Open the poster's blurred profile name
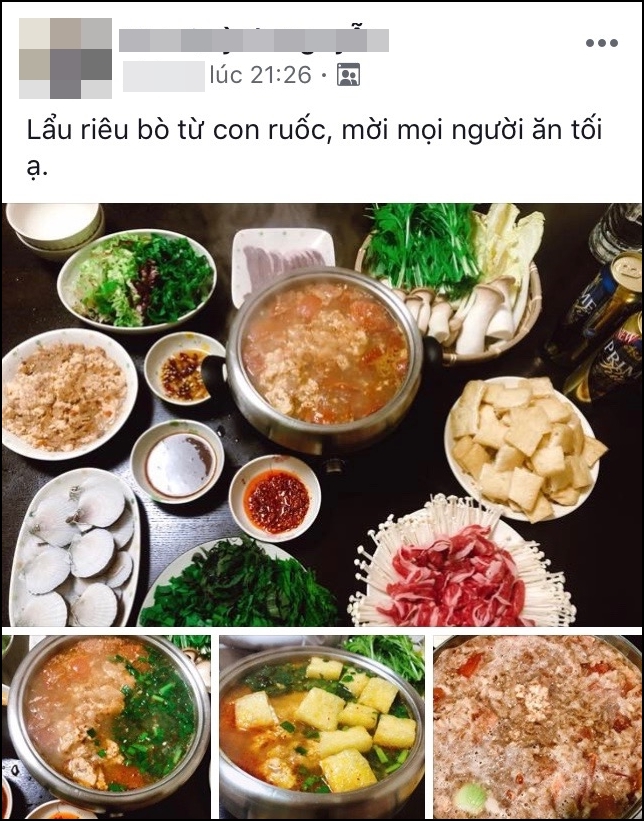The height and width of the screenshot is (821, 644). (x=253, y=41)
